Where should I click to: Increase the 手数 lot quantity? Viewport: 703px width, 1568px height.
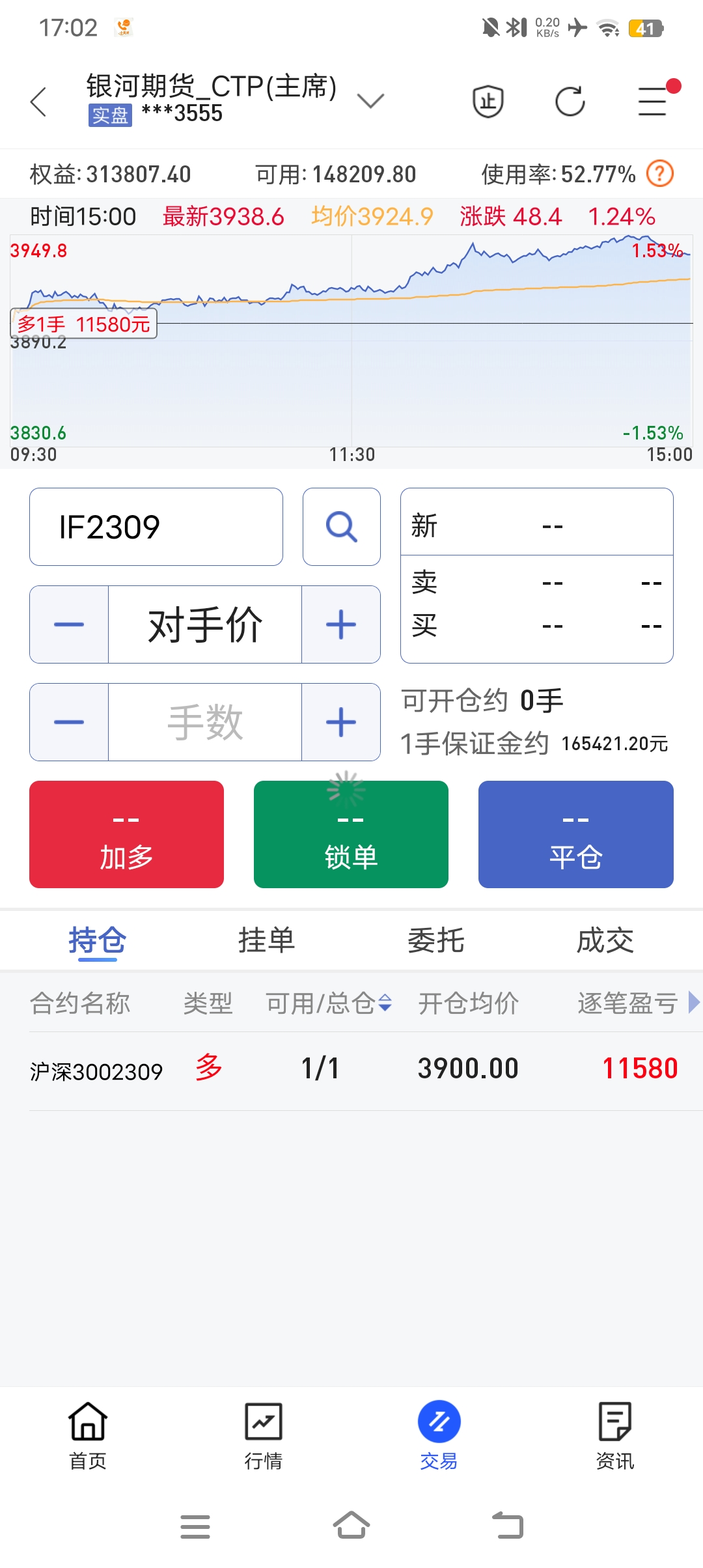341,722
